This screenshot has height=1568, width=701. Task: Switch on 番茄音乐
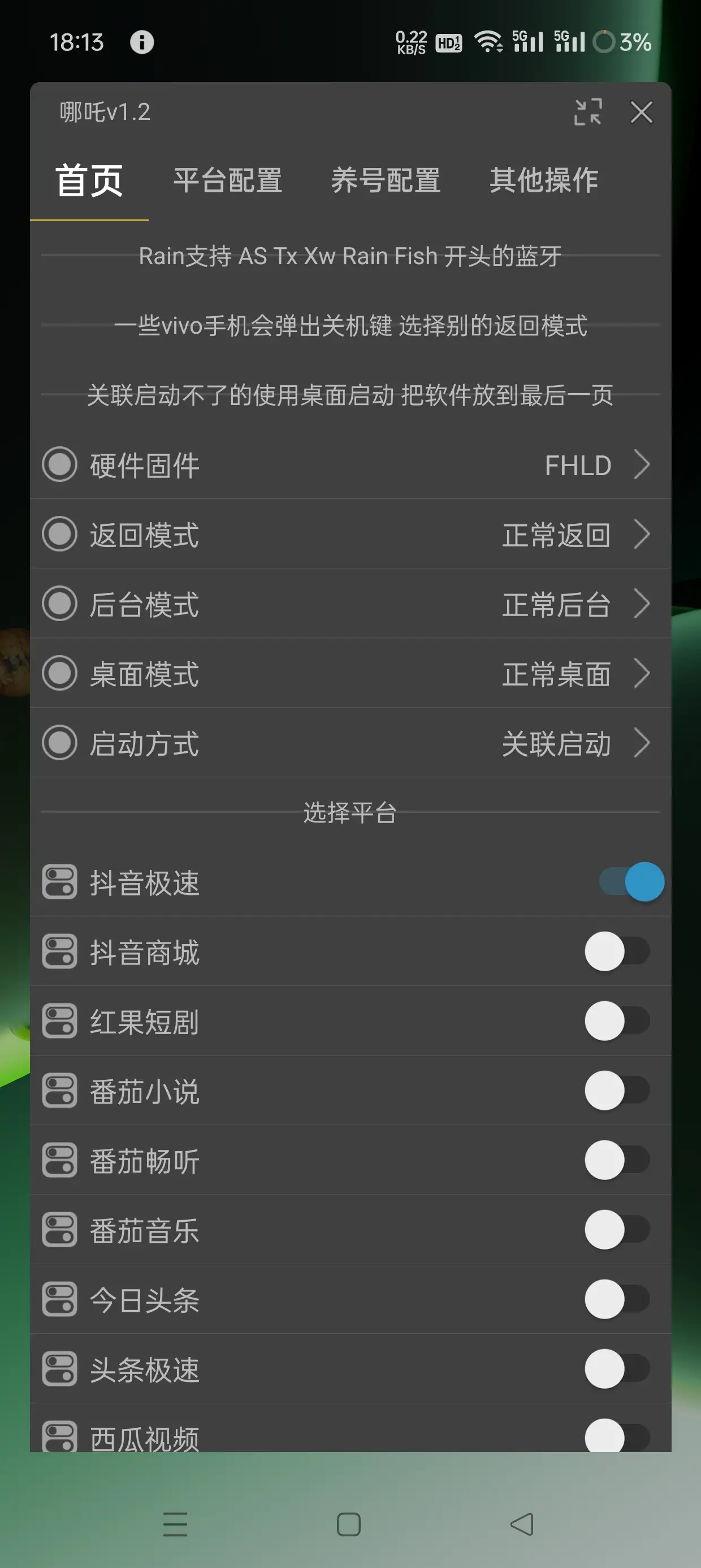[616, 1230]
